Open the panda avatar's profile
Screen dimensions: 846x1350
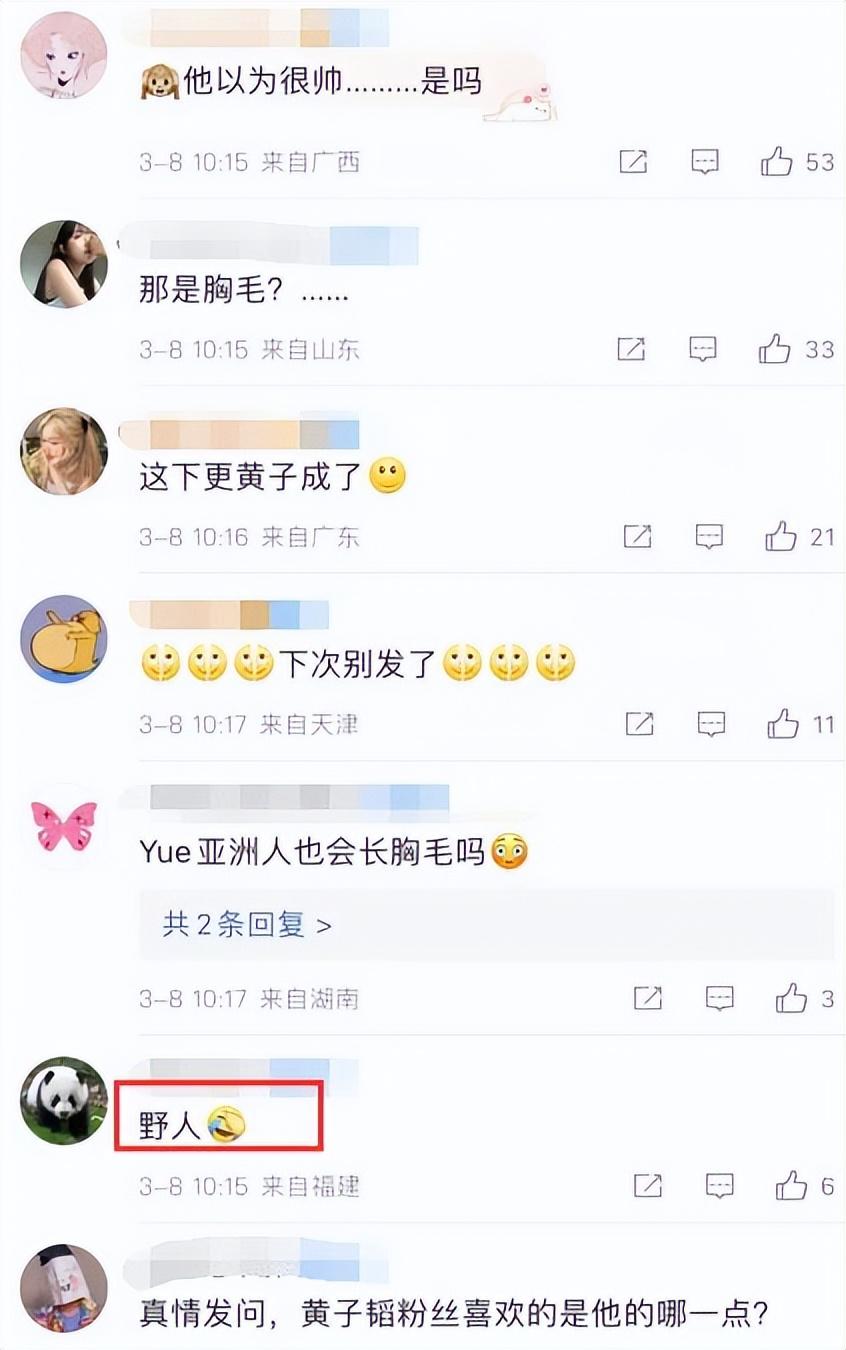[63, 1100]
